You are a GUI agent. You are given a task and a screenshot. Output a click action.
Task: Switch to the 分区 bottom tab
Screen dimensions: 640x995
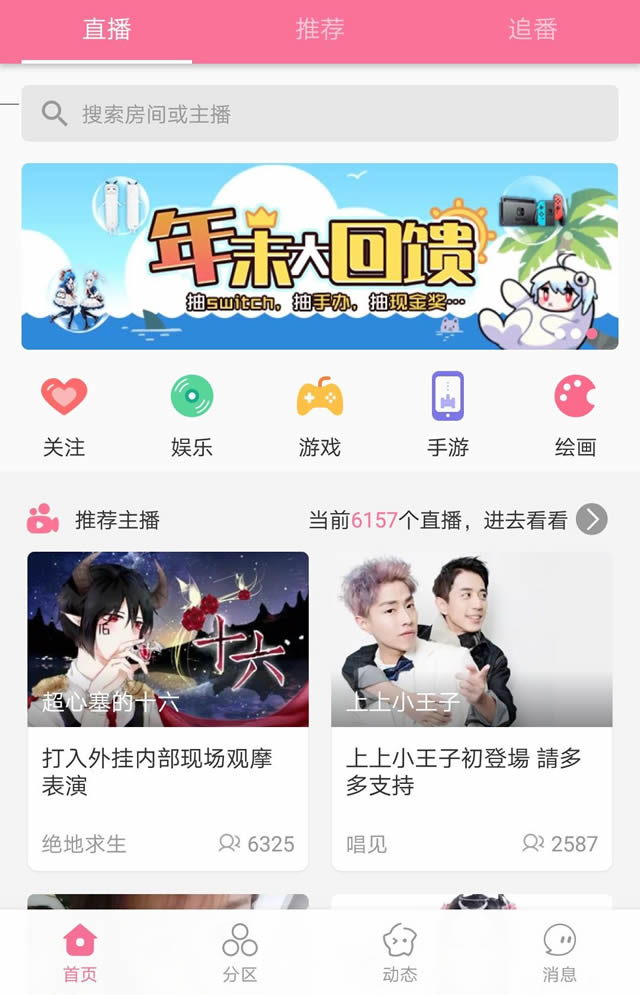[240, 952]
